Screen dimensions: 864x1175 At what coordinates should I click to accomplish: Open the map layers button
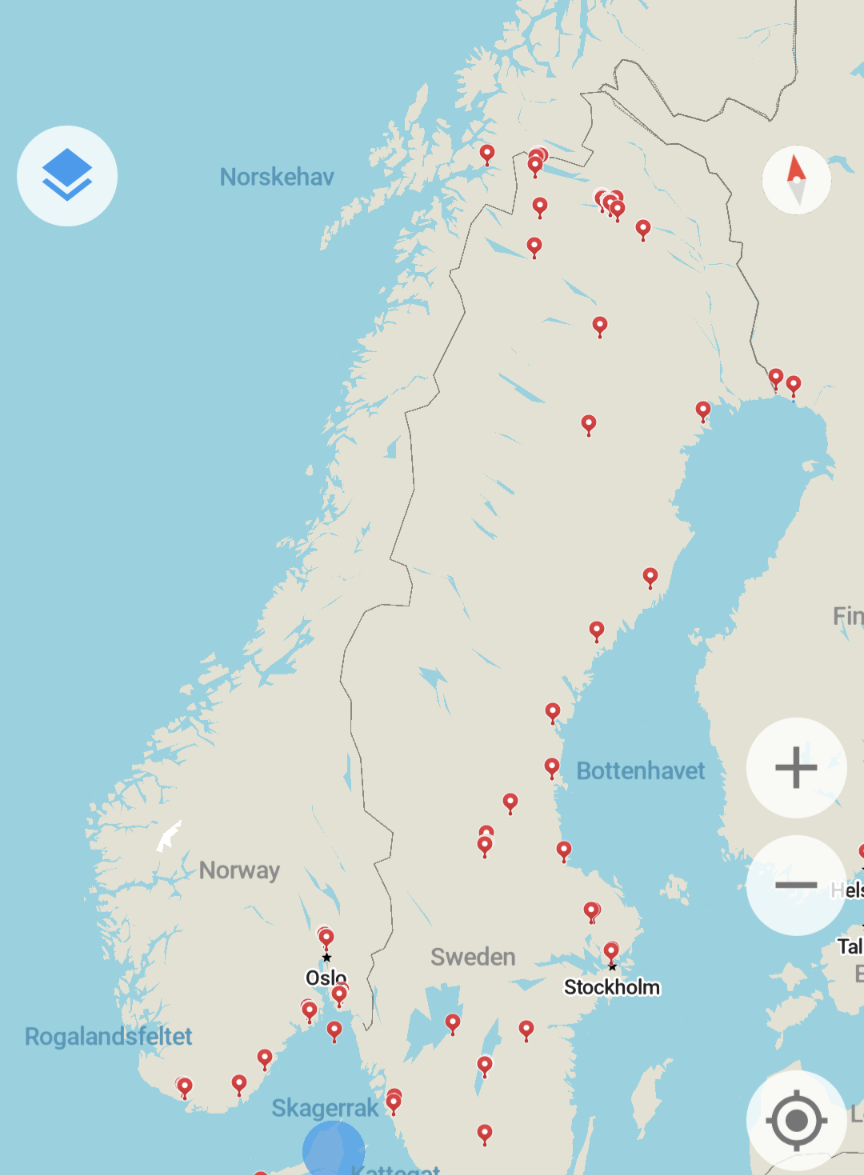(x=67, y=176)
